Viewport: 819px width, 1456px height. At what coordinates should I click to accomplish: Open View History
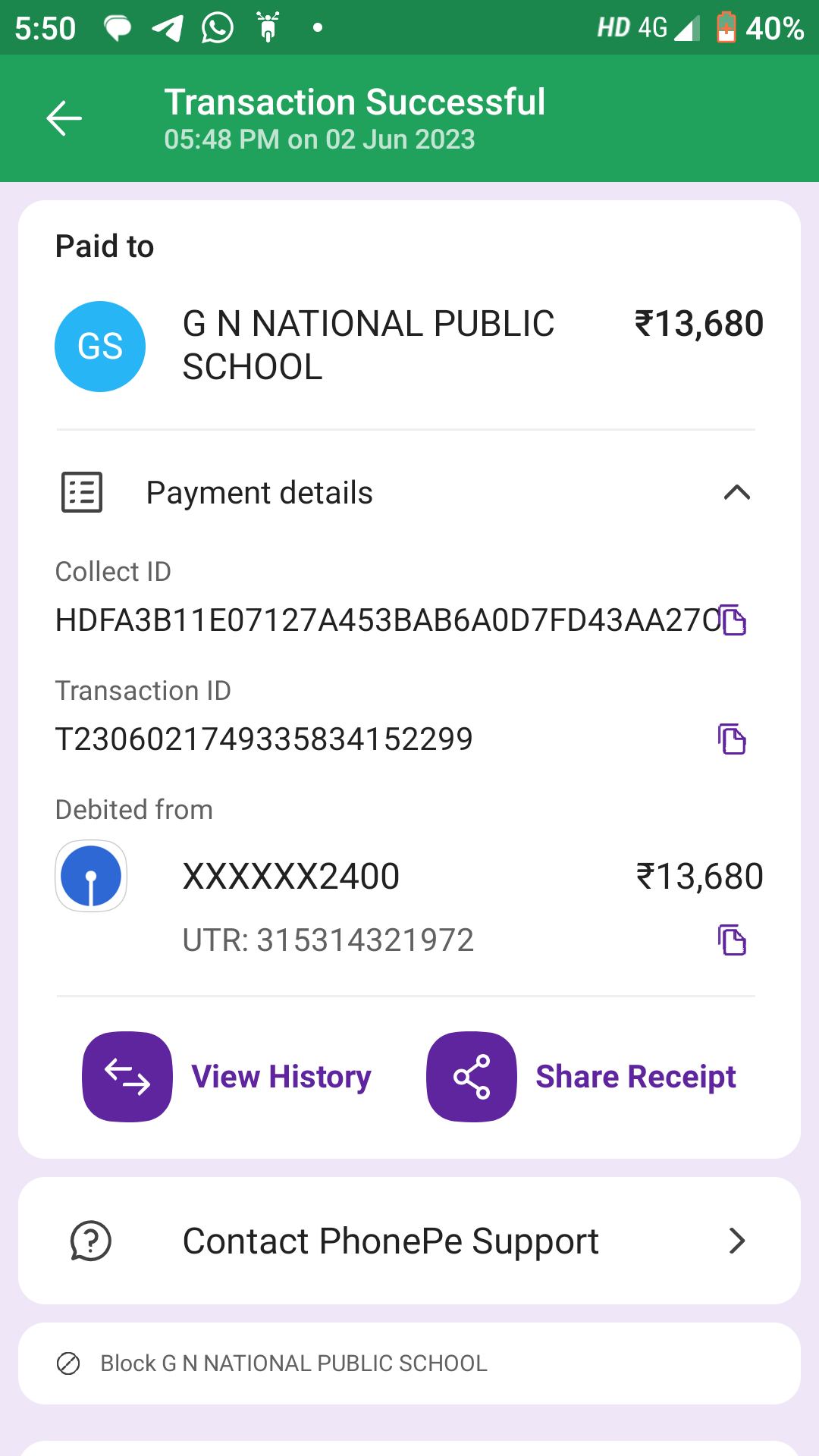(x=227, y=1077)
